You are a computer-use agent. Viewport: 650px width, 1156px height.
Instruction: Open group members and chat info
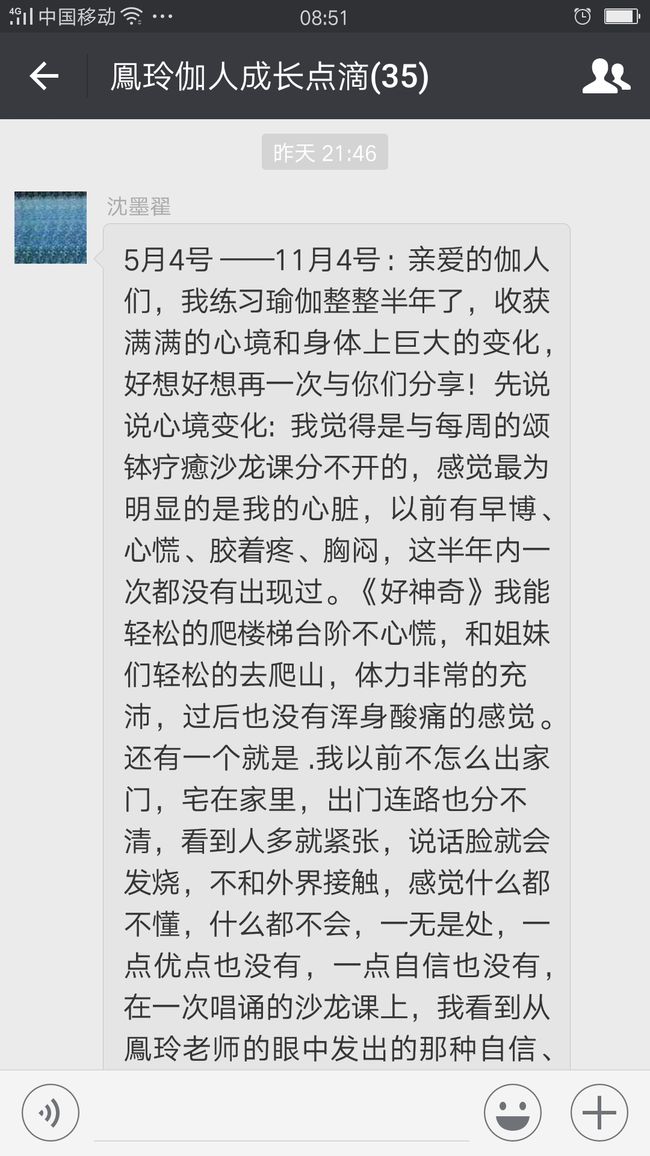pos(606,76)
